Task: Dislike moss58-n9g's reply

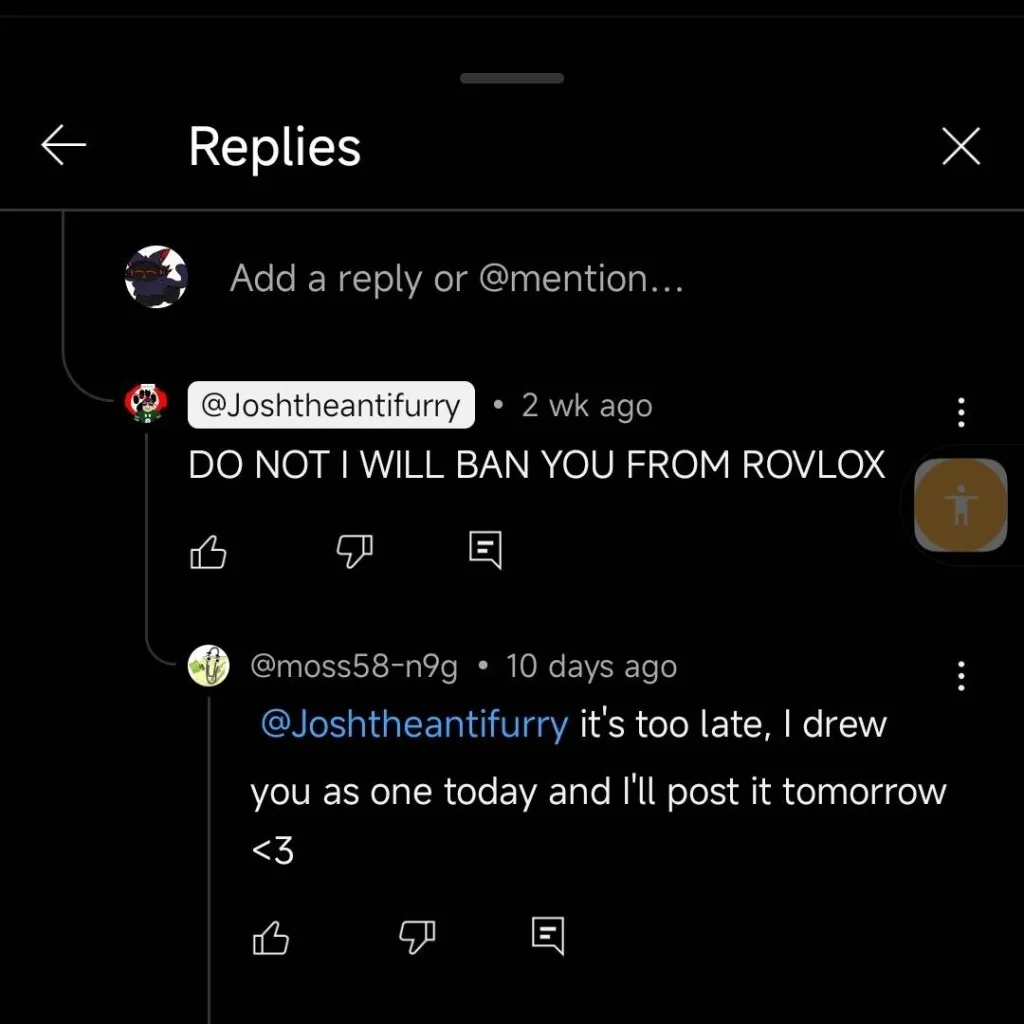Action: [x=415, y=936]
